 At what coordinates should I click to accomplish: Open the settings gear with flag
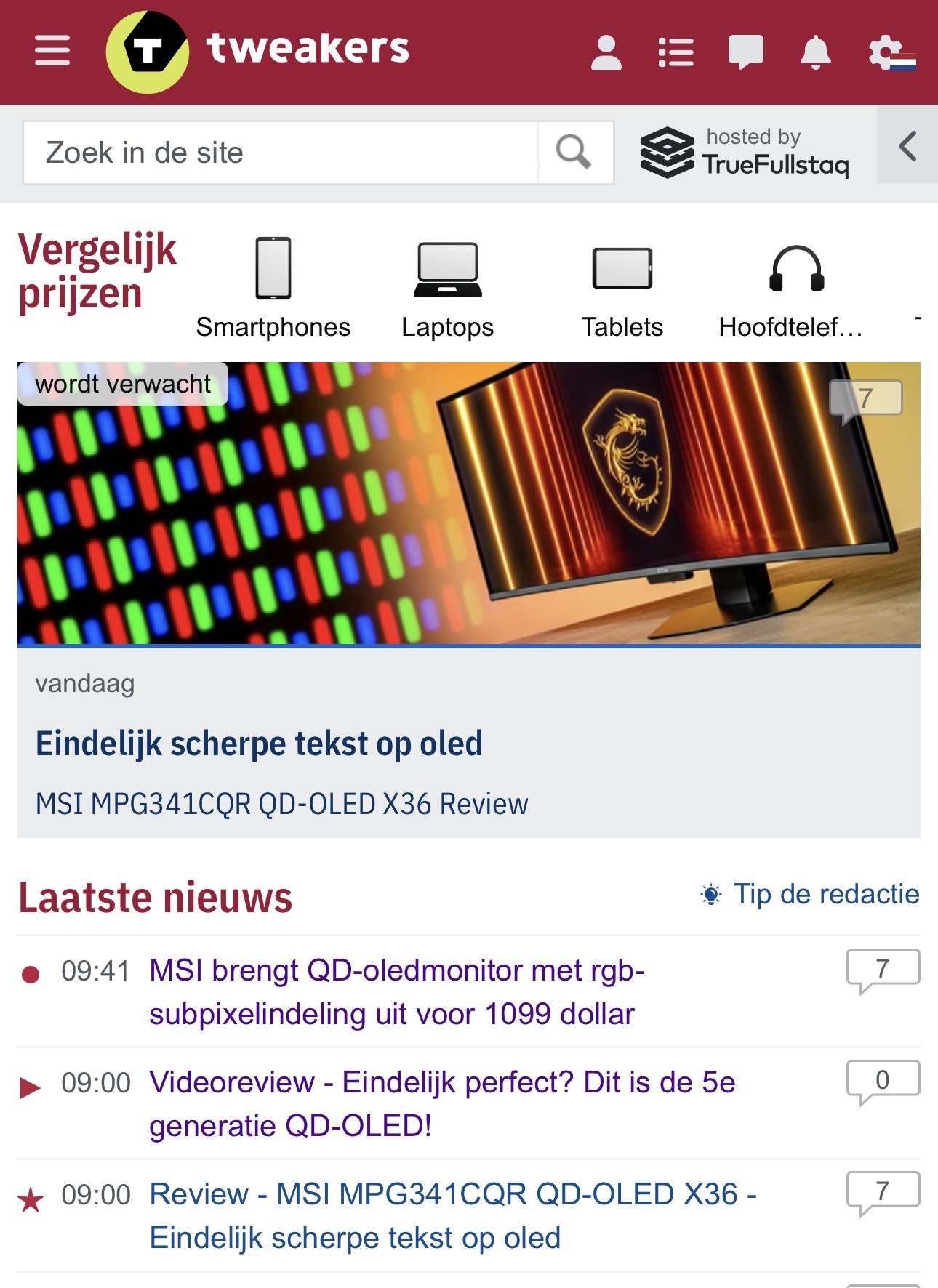pyautogui.click(x=891, y=54)
